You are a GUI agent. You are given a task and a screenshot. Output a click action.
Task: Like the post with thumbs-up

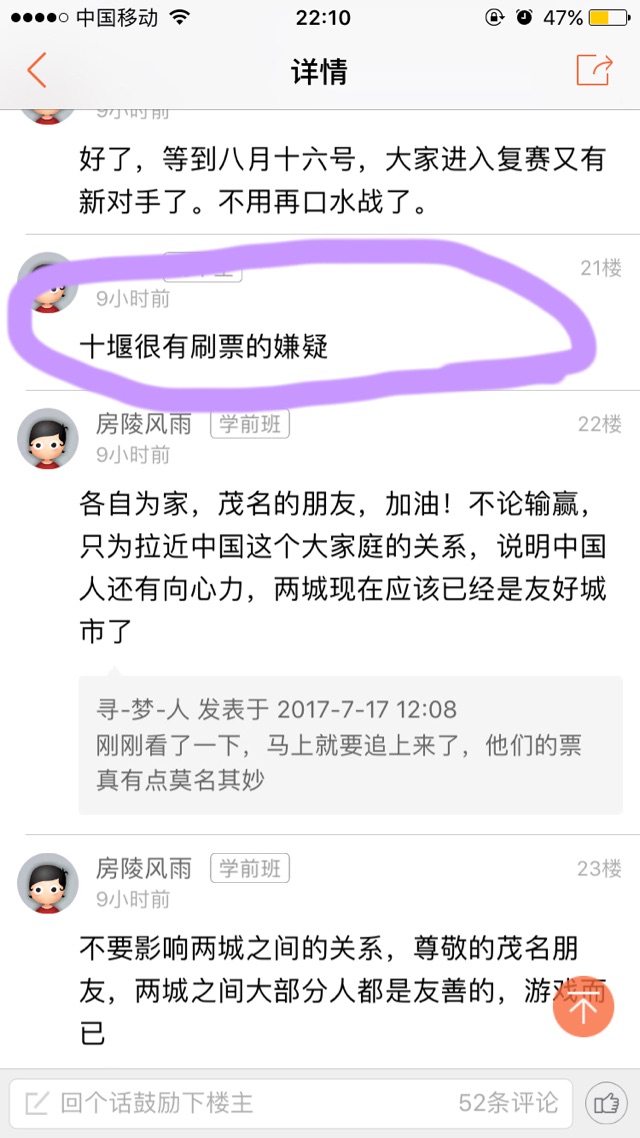[x=606, y=1104]
